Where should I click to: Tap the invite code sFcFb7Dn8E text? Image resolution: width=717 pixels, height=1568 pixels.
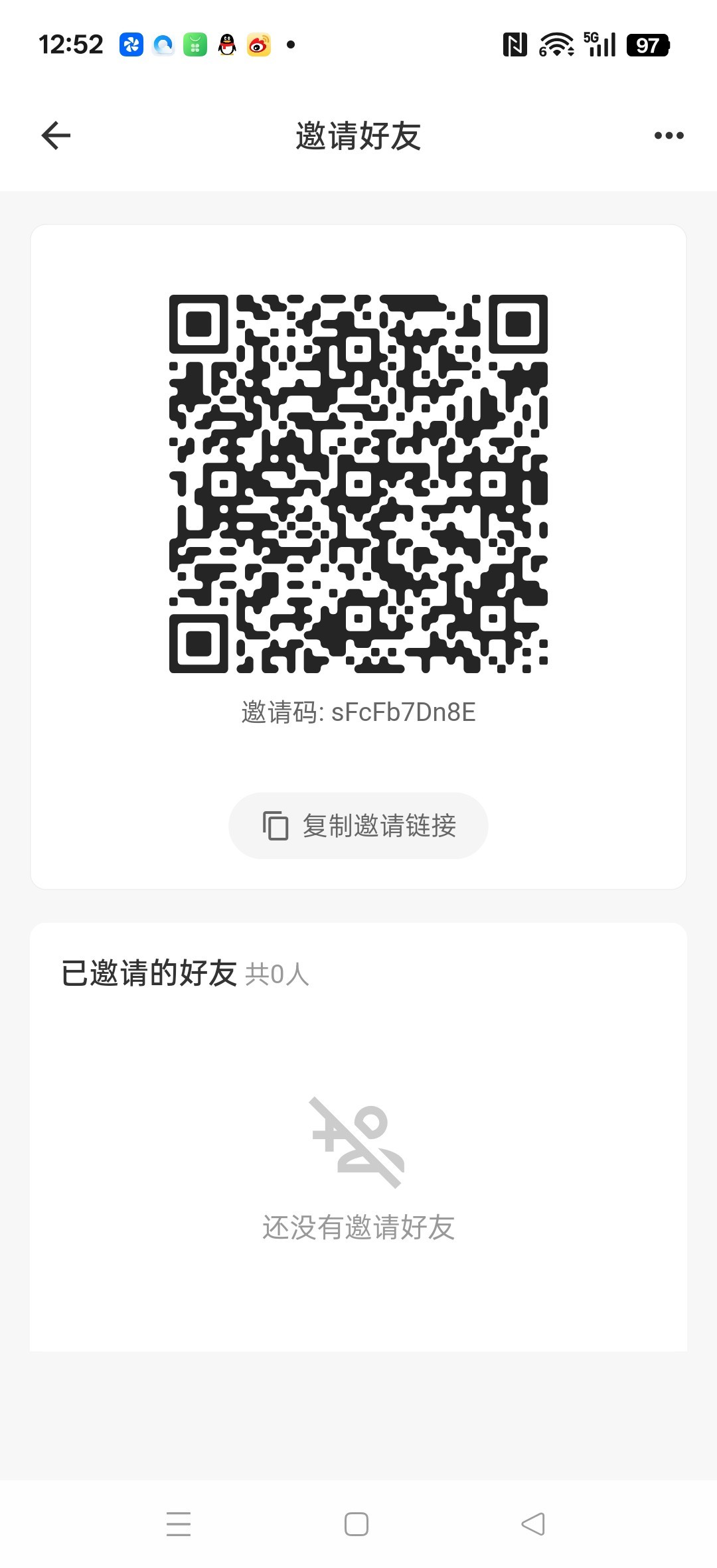pos(358,712)
